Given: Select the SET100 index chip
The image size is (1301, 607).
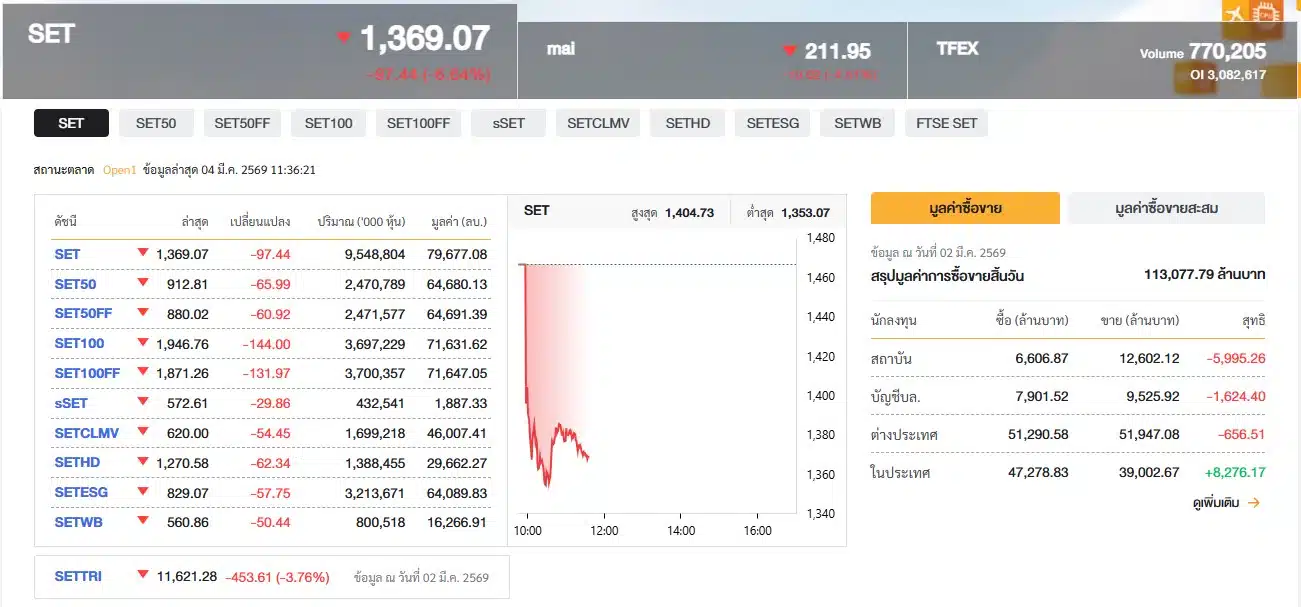Looking at the screenshot, I should pyautogui.click(x=329, y=124).
